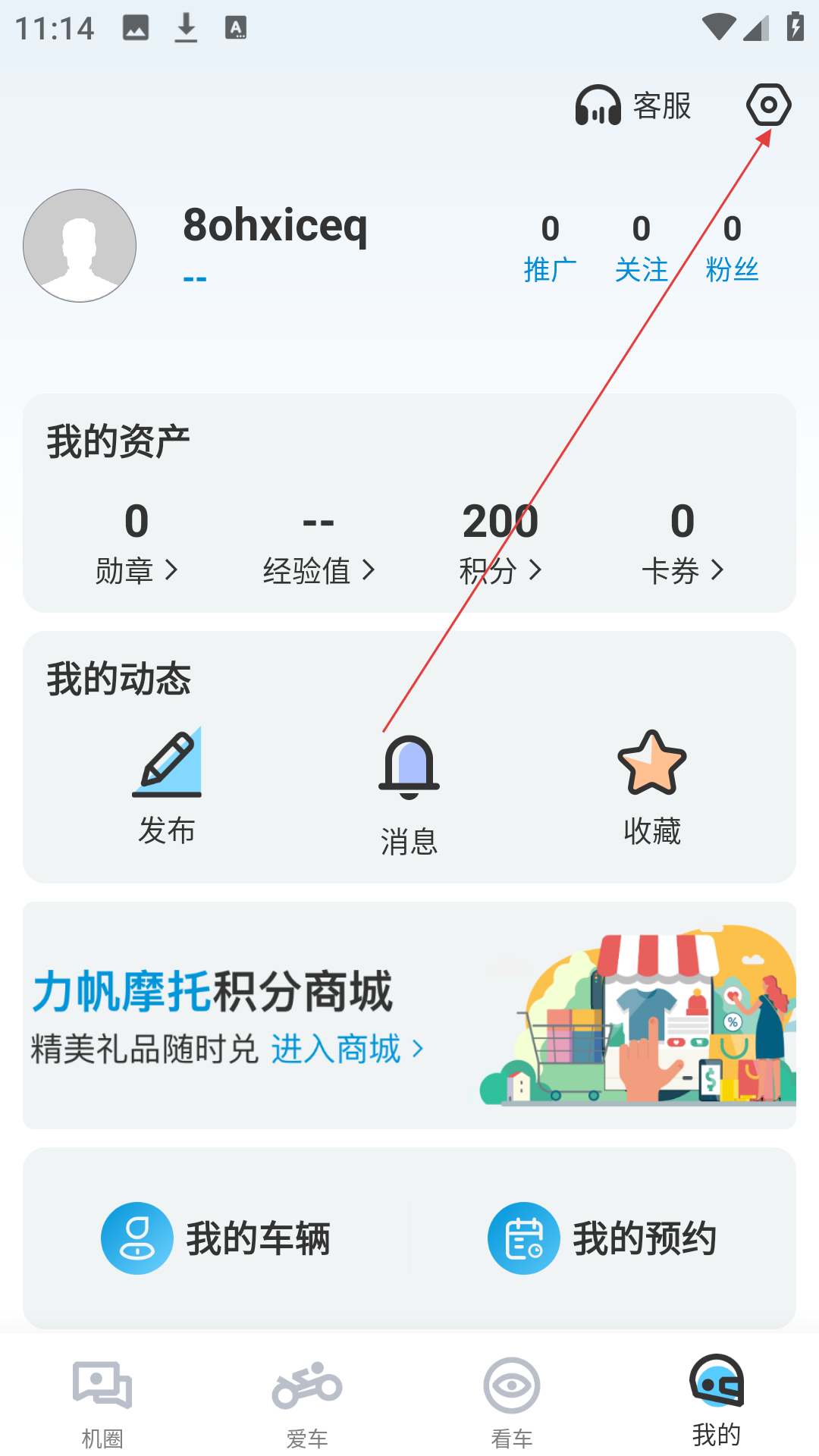The height and width of the screenshot is (1456, 819).
Task: Select the 我的 tab
Action: click(717, 1401)
